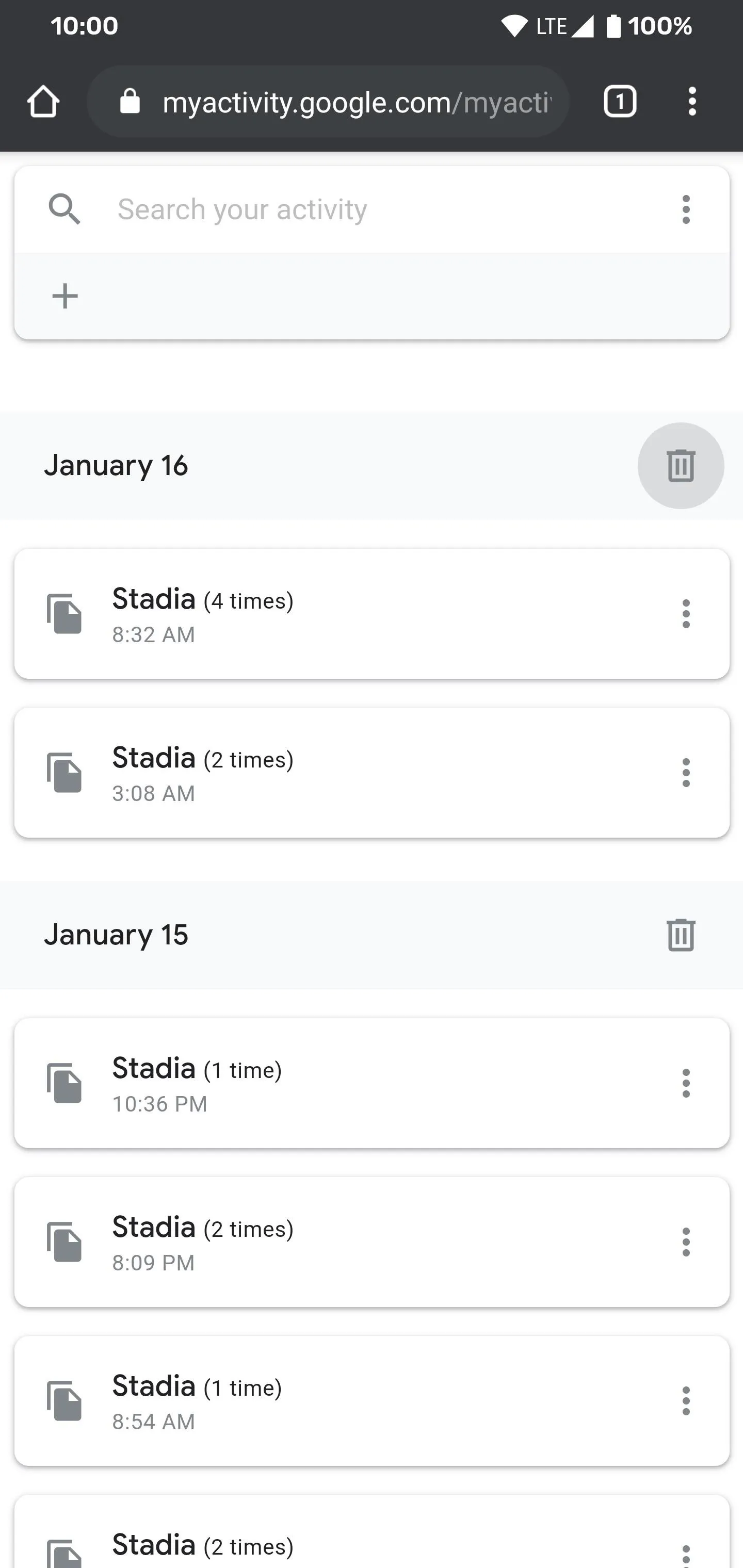Open more options for Stadia at 10:36 PM
Viewport: 743px width, 1568px height.
686,1084
